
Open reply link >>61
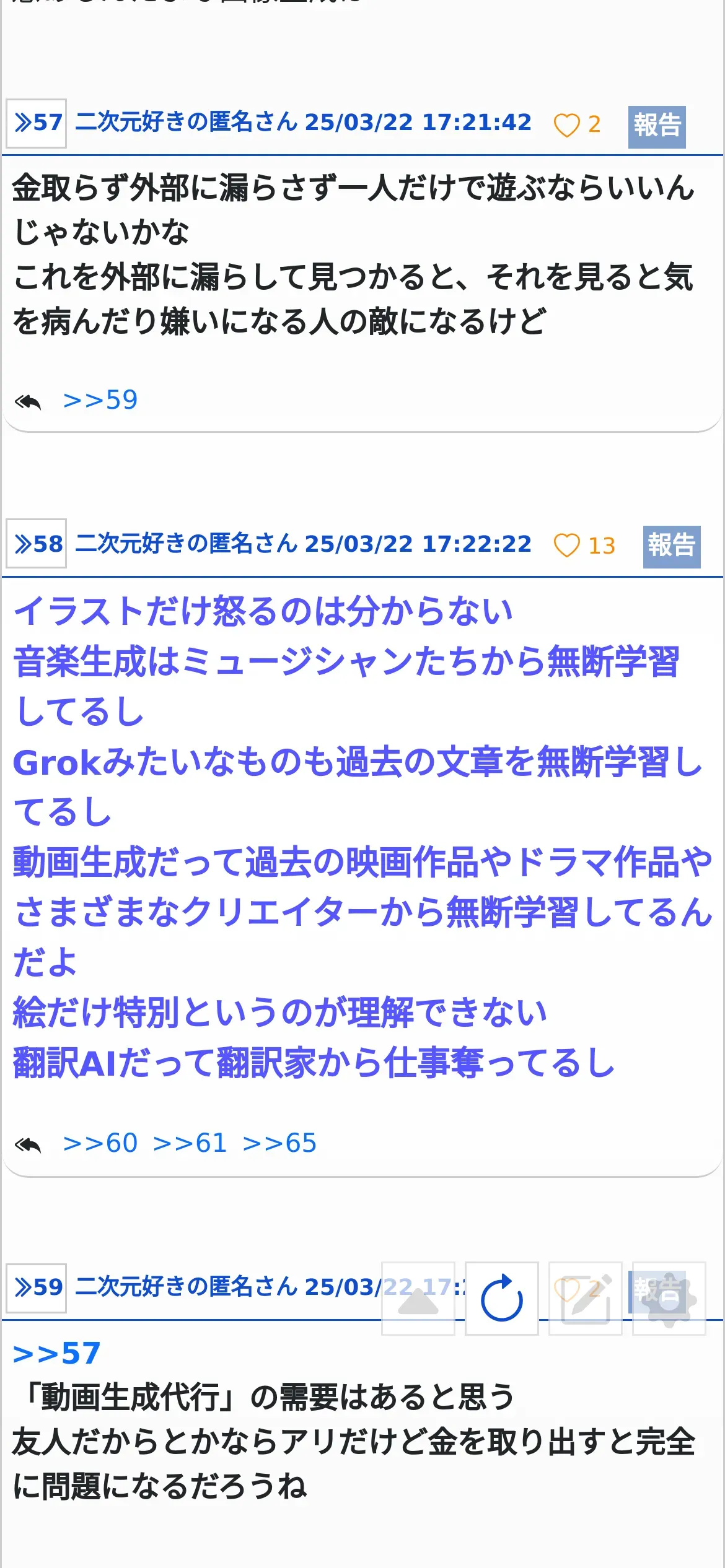[190, 1144]
